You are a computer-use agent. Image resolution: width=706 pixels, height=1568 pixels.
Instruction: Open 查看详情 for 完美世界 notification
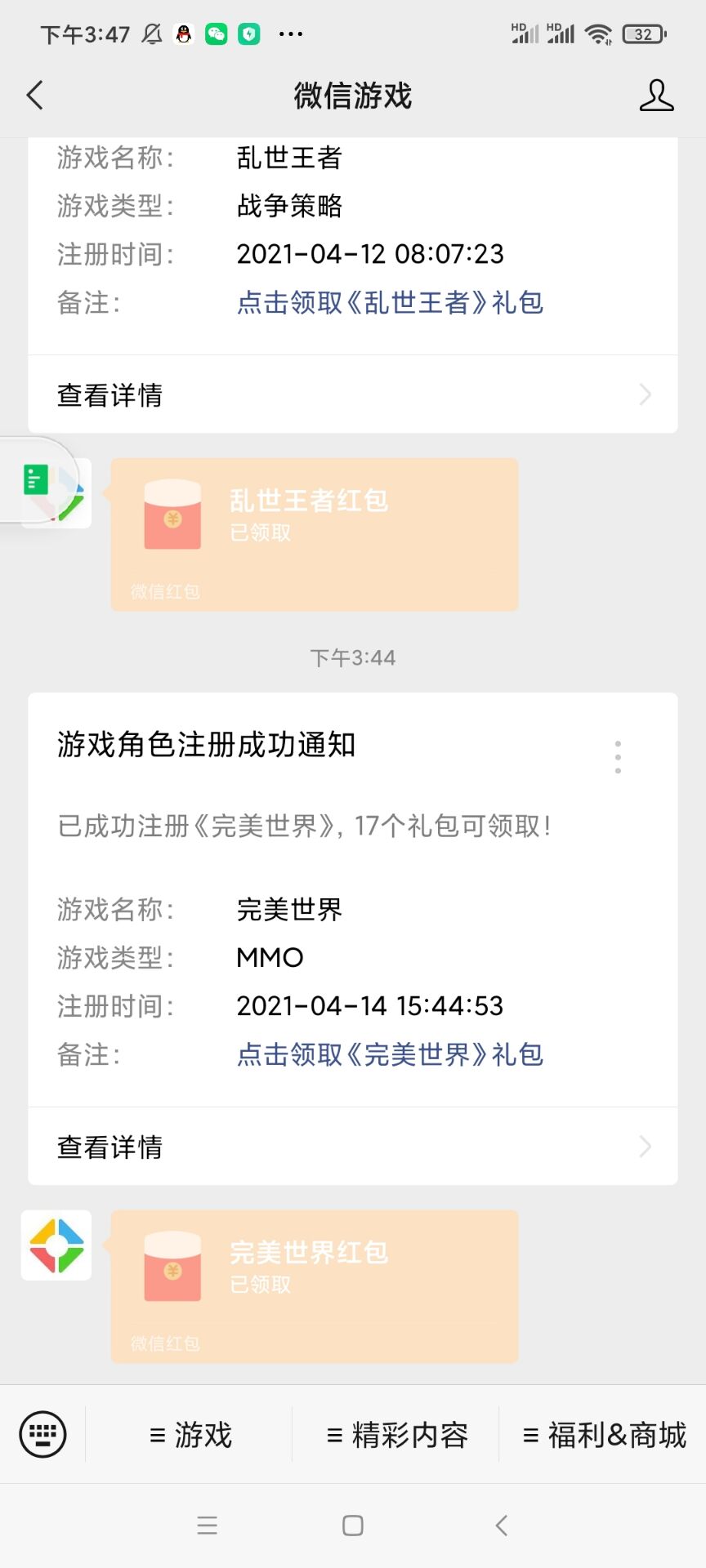(x=353, y=1147)
